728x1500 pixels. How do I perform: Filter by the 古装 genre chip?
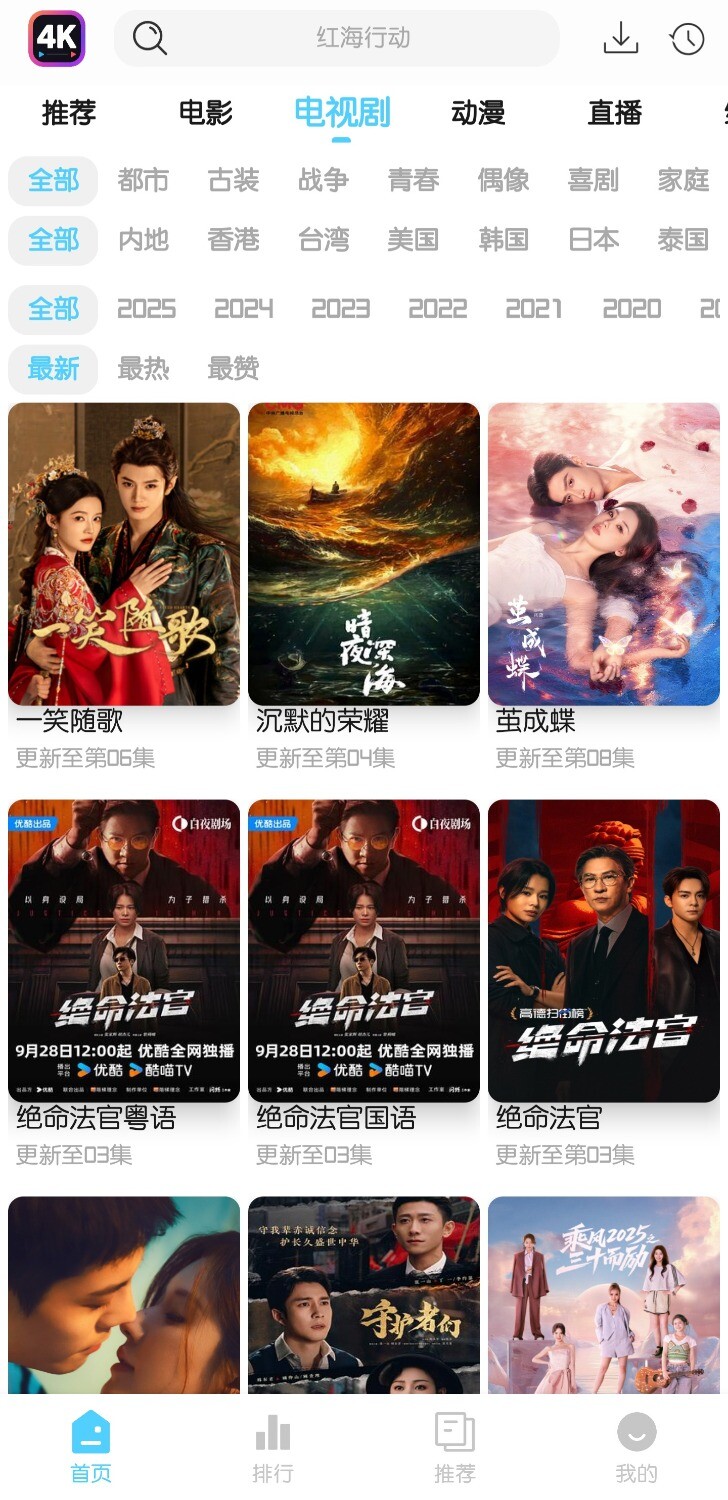point(233,180)
